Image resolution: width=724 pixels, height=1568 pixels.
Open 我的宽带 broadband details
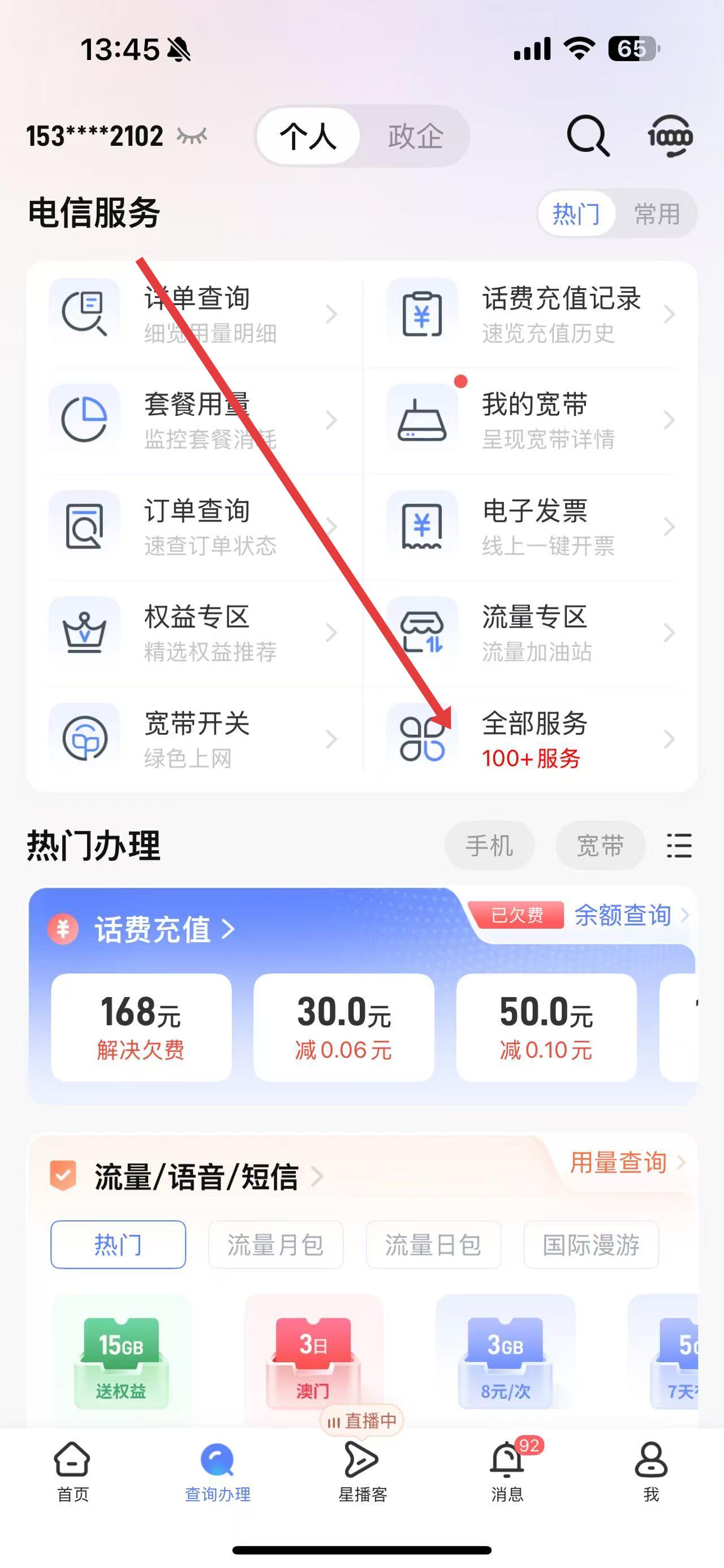coord(533,420)
